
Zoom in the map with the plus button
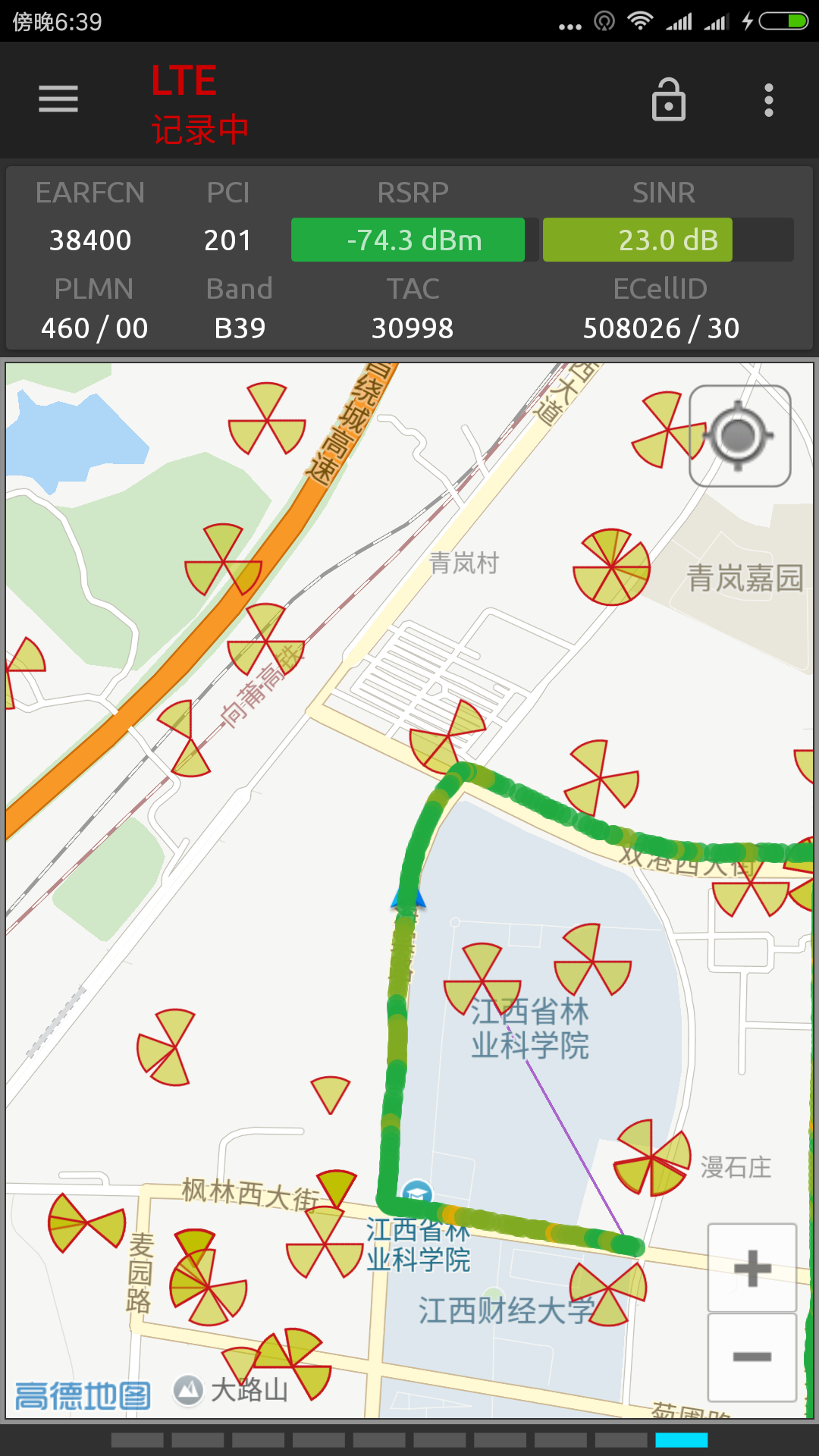click(752, 1268)
